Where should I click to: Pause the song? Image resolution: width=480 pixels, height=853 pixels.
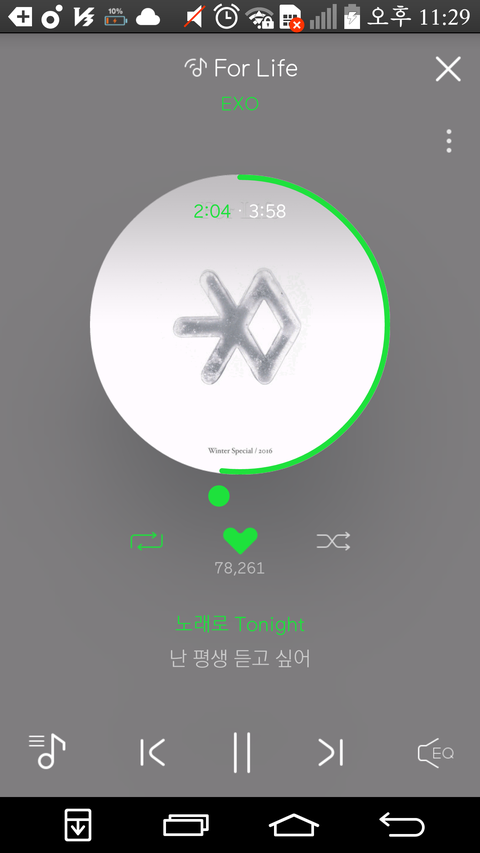coord(242,752)
